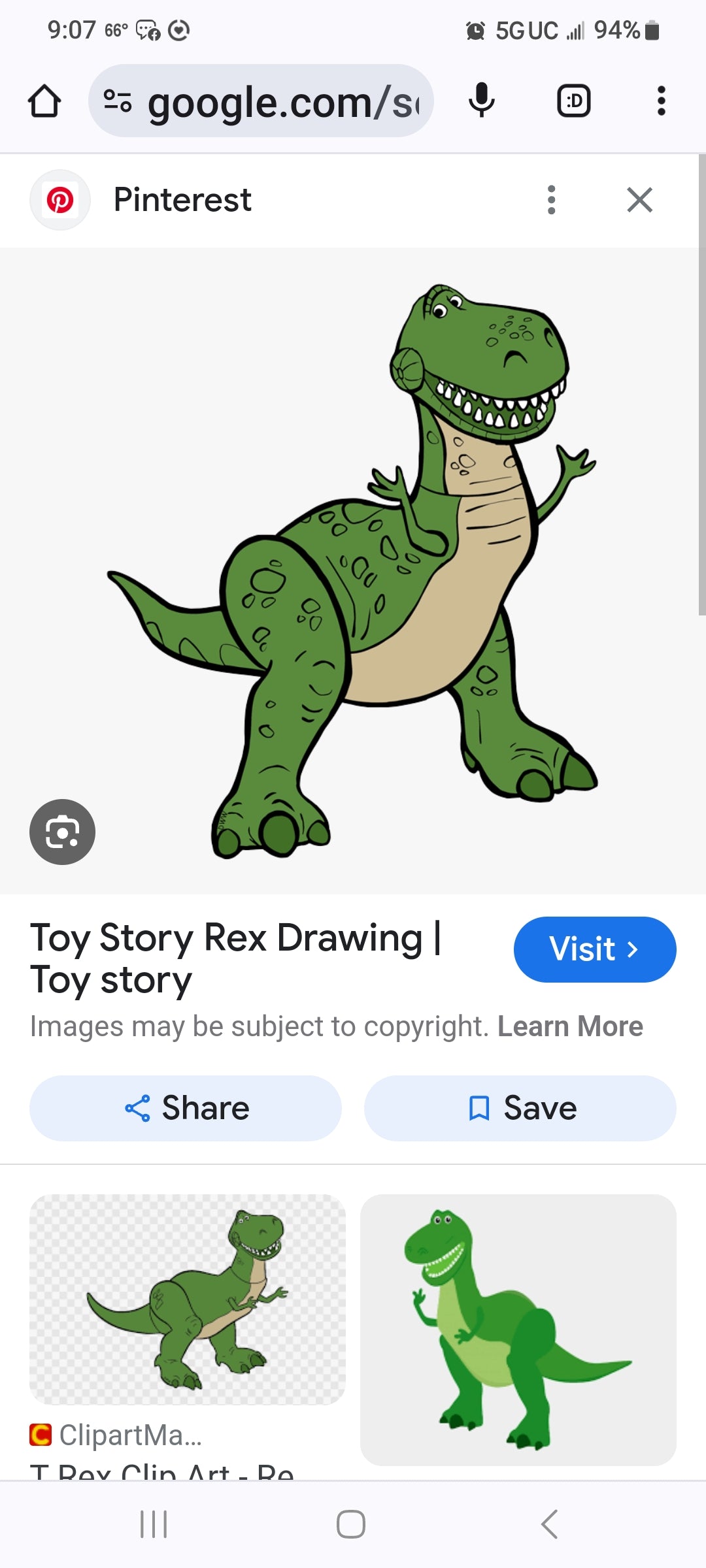Tap the google.com address bar

[x=261, y=101]
